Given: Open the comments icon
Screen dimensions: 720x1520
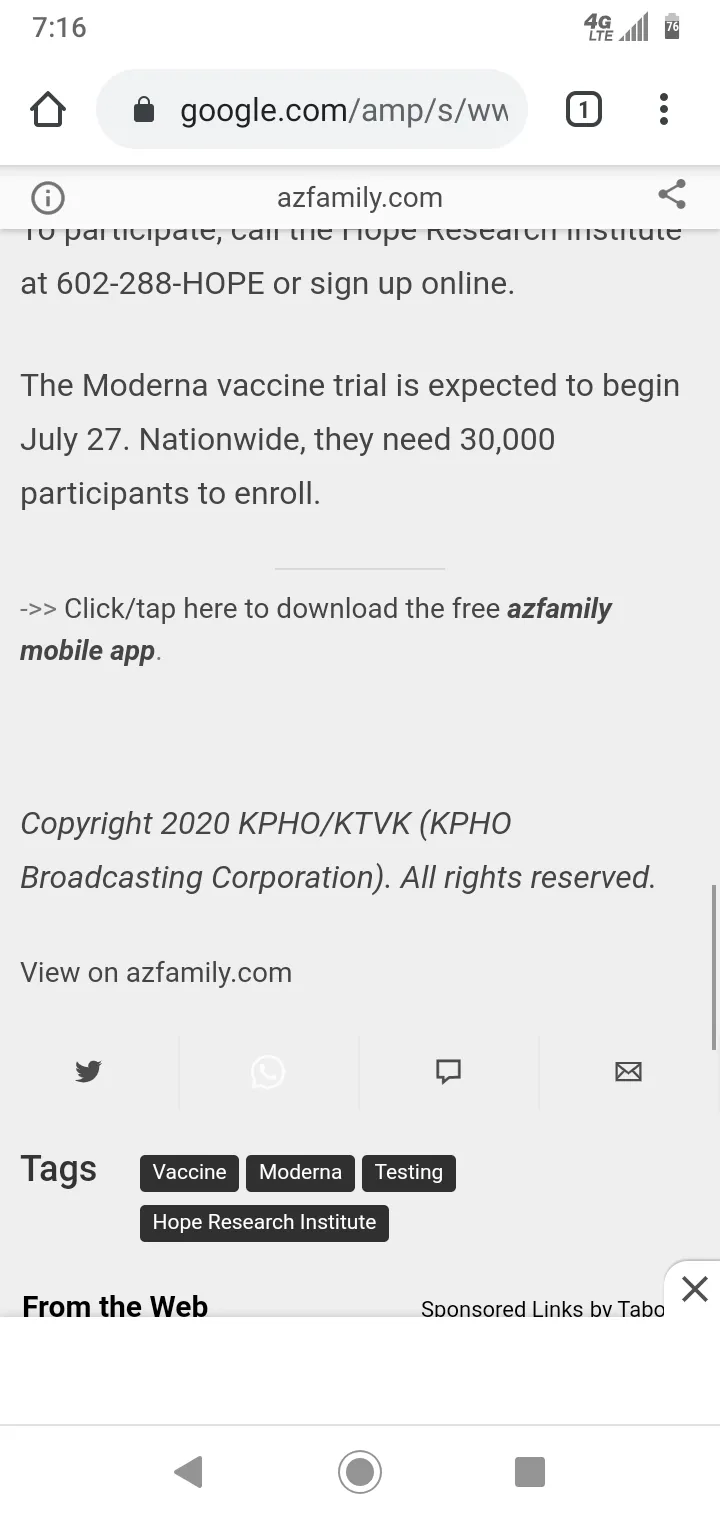Looking at the screenshot, I should click(x=448, y=1072).
